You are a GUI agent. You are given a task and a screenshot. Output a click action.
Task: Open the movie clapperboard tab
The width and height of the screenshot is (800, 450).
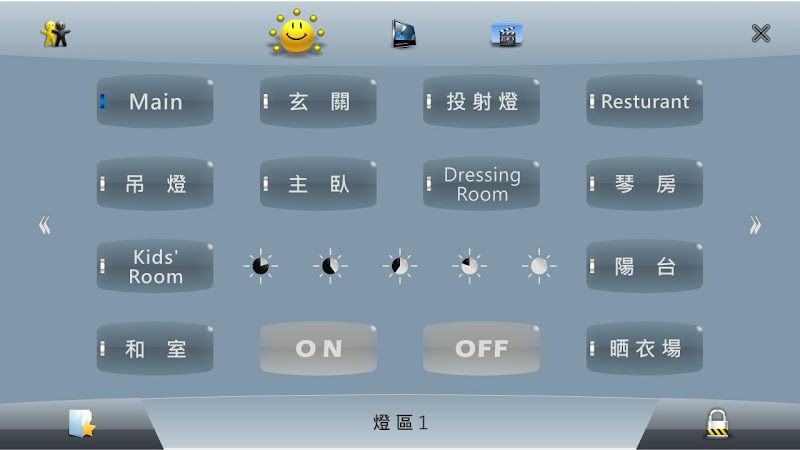click(507, 35)
